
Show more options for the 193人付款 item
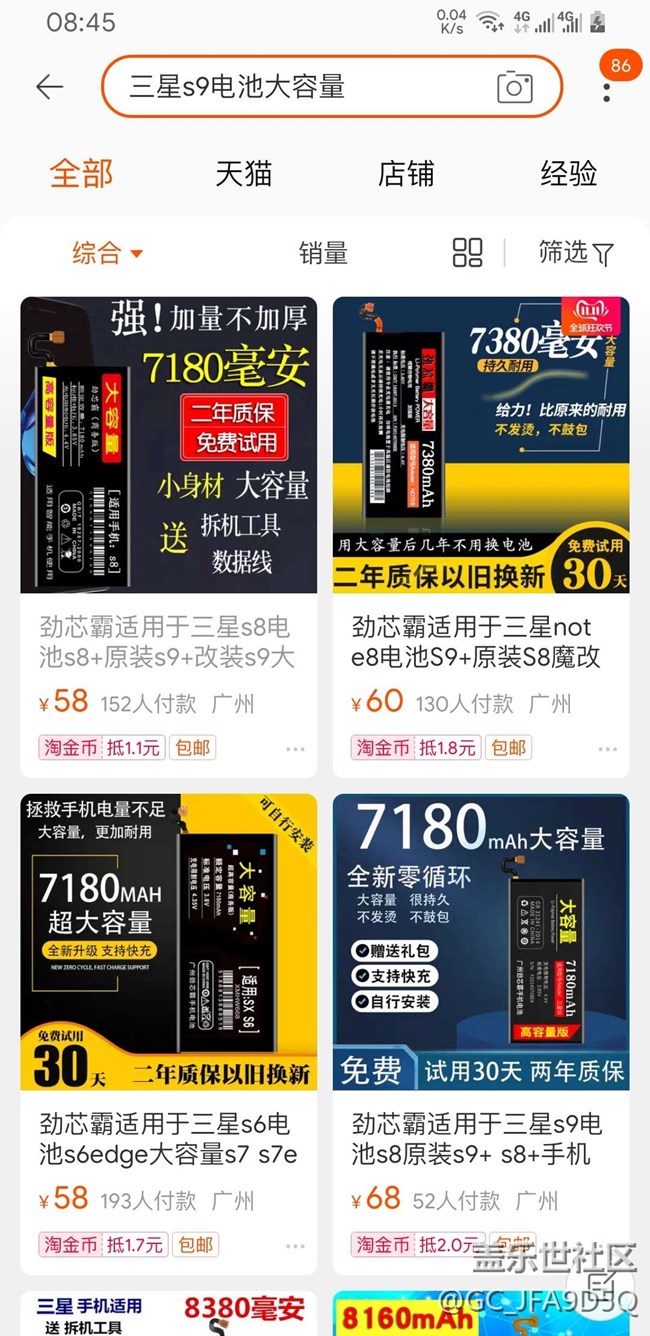(x=295, y=1245)
